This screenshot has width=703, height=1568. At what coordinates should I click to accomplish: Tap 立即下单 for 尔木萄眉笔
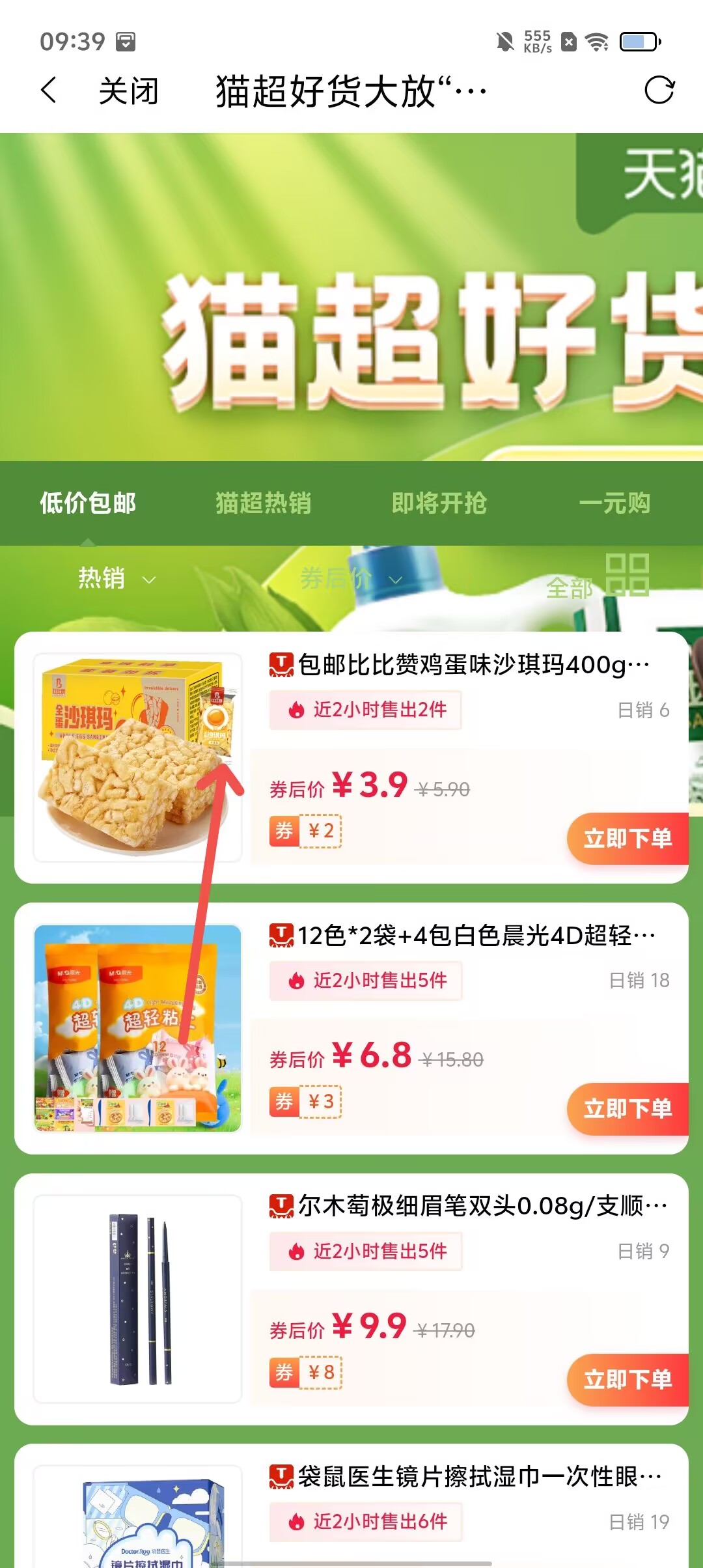click(627, 1379)
